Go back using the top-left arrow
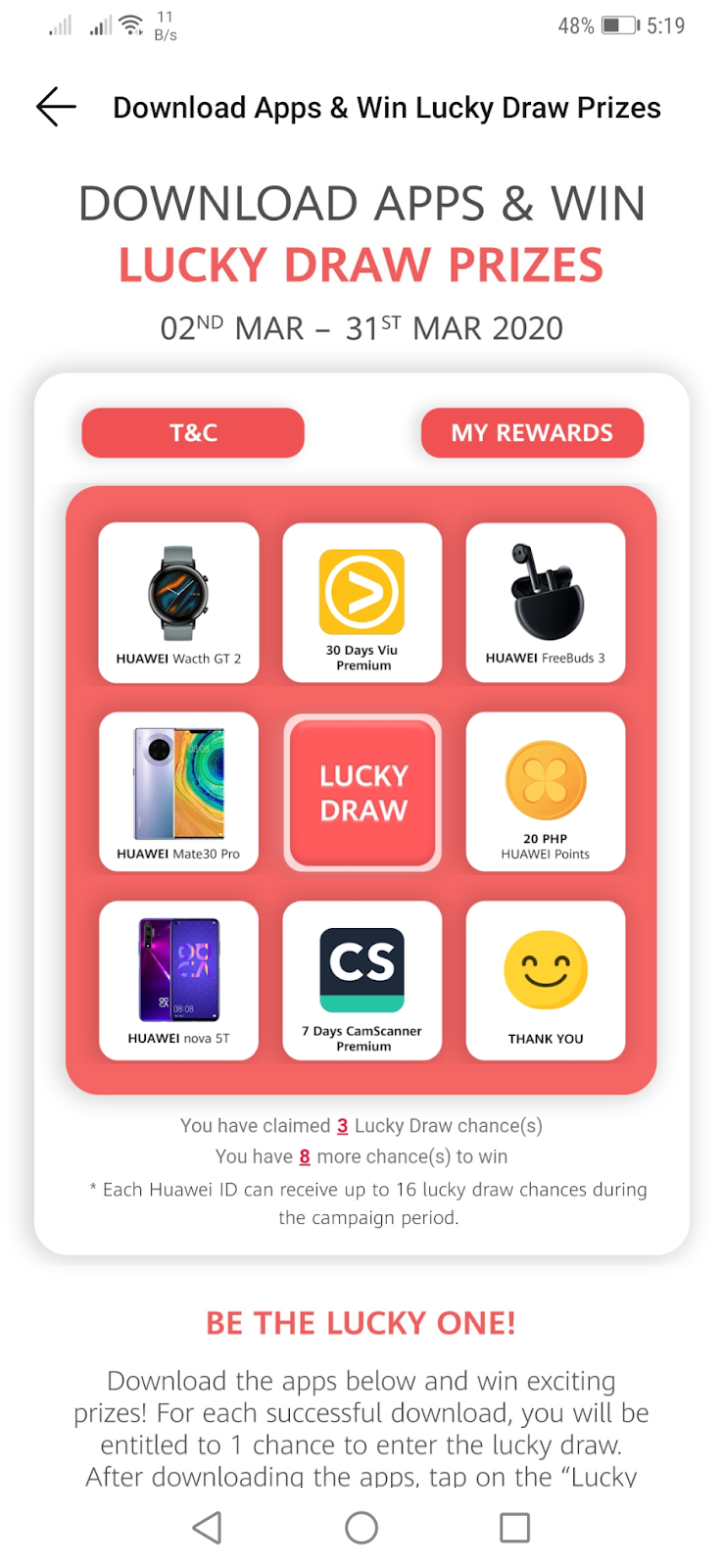Image resolution: width=723 pixels, height=1568 pixels. click(x=56, y=107)
